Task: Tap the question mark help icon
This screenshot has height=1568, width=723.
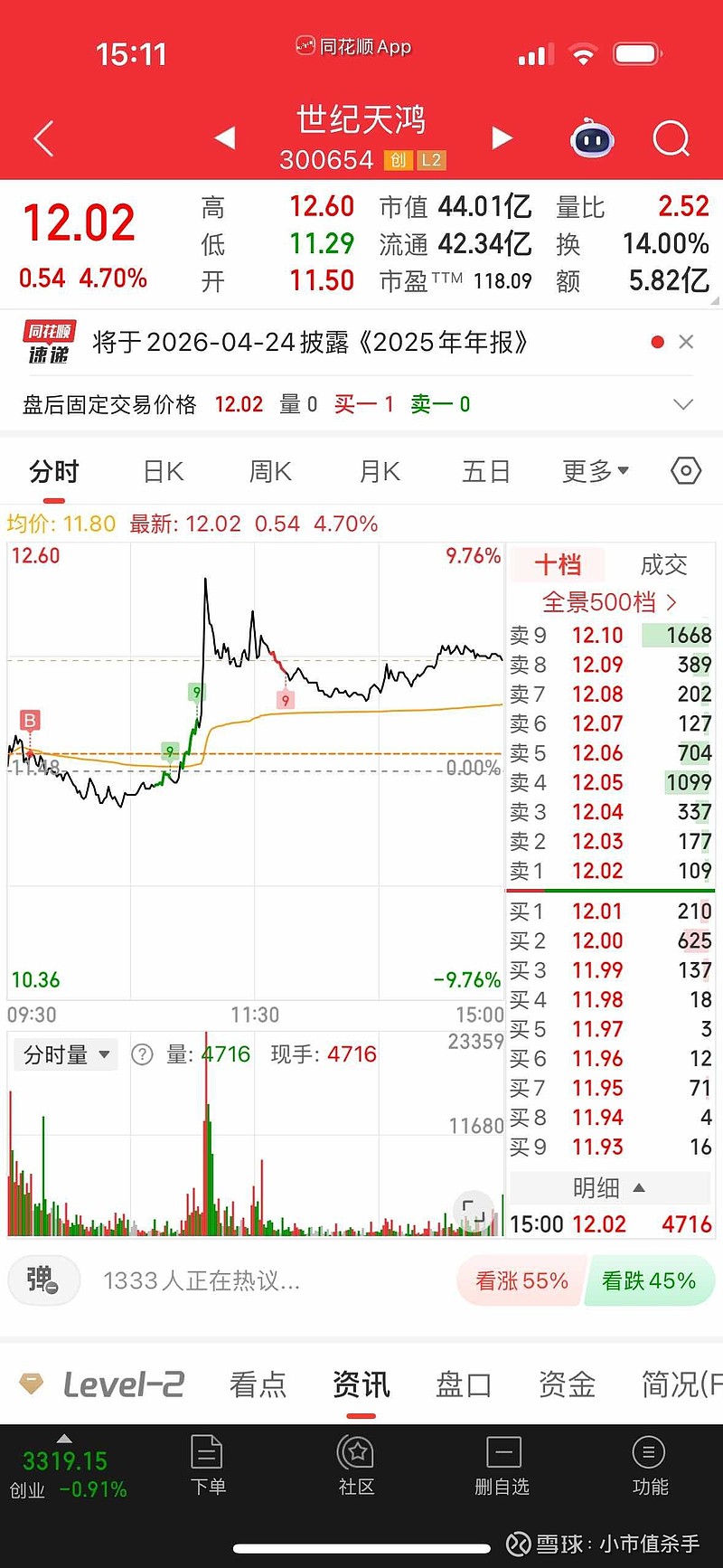Action: tap(142, 1053)
